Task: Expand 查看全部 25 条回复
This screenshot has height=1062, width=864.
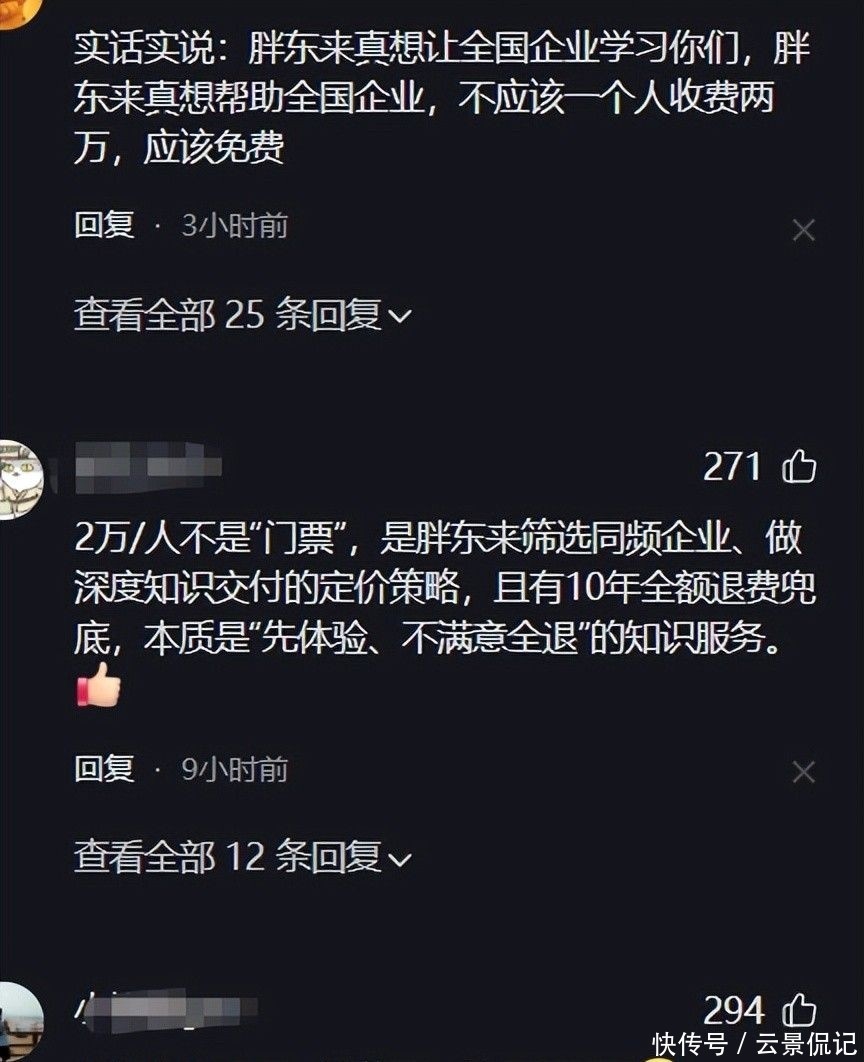Action: [x=242, y=315]
